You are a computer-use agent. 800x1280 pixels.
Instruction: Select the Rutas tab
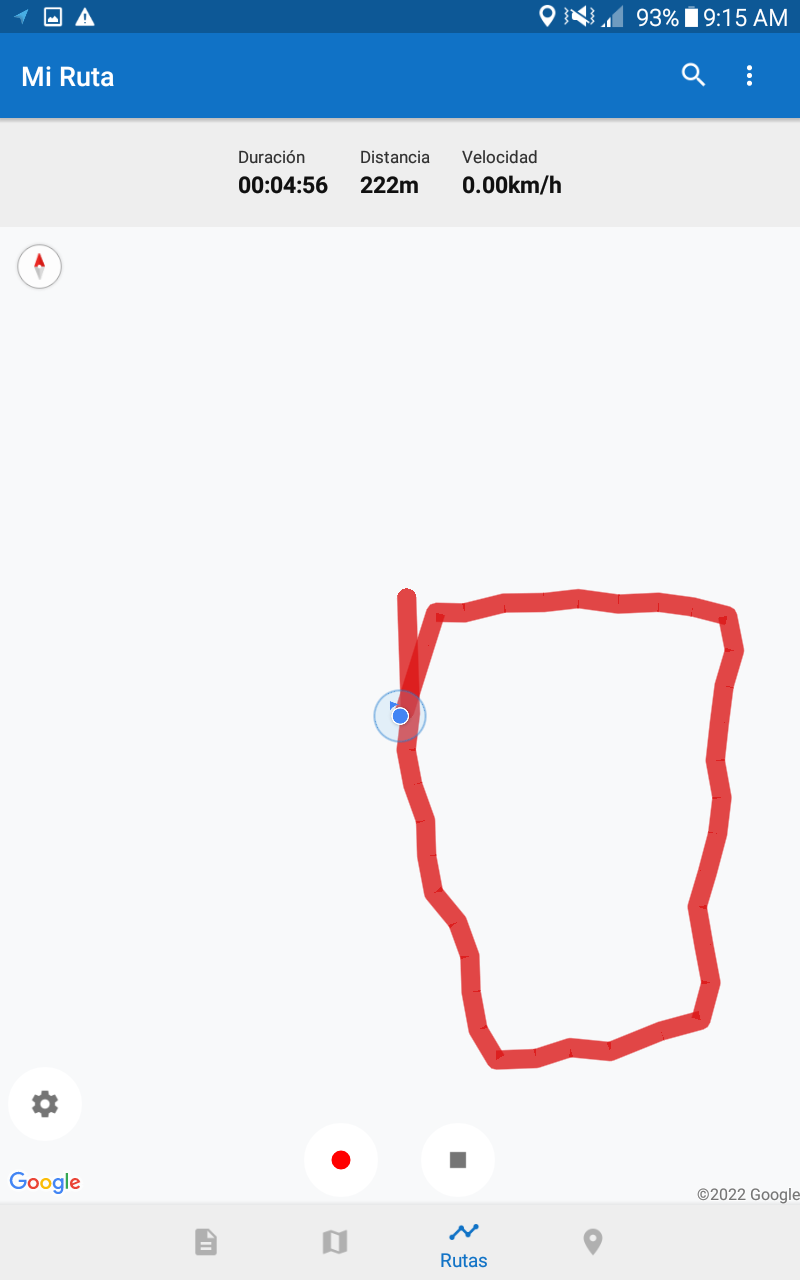tap(464, 1244)
